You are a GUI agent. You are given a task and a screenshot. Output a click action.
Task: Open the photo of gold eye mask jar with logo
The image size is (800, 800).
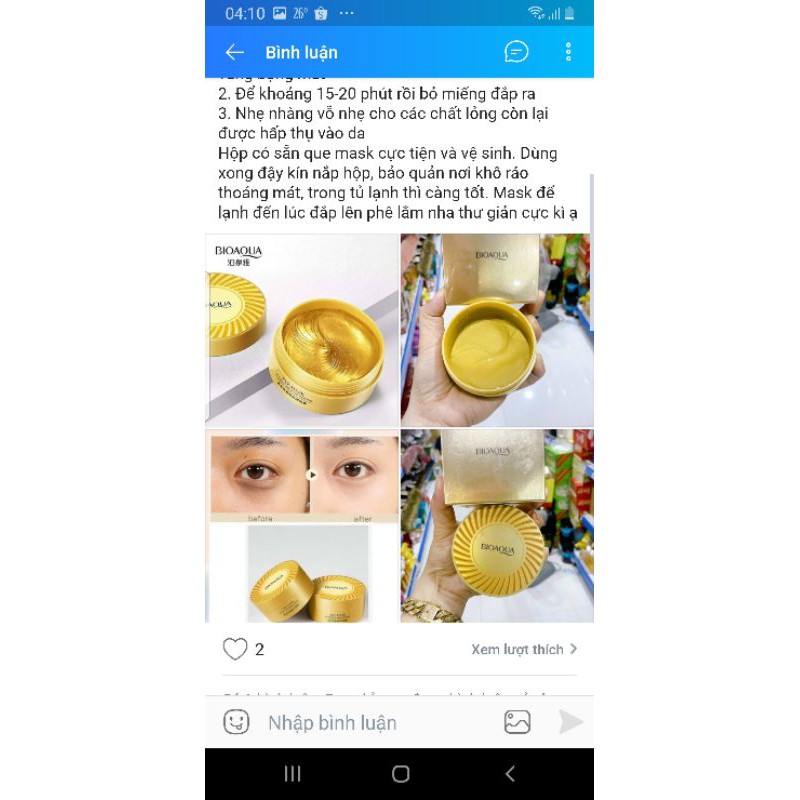(x=302, y=330)
